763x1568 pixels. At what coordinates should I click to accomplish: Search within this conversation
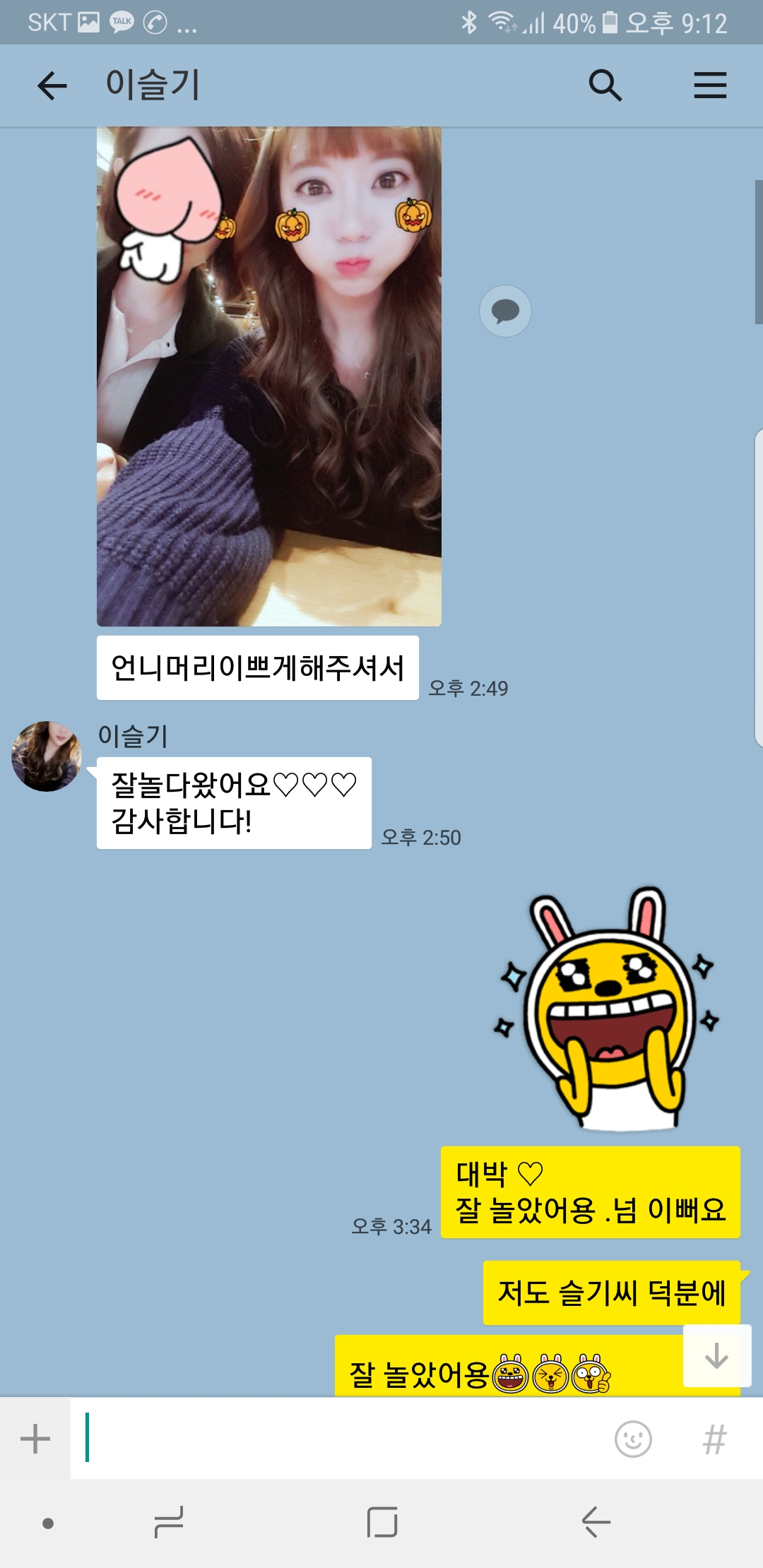pyautogui.click(x=605, y=86)
